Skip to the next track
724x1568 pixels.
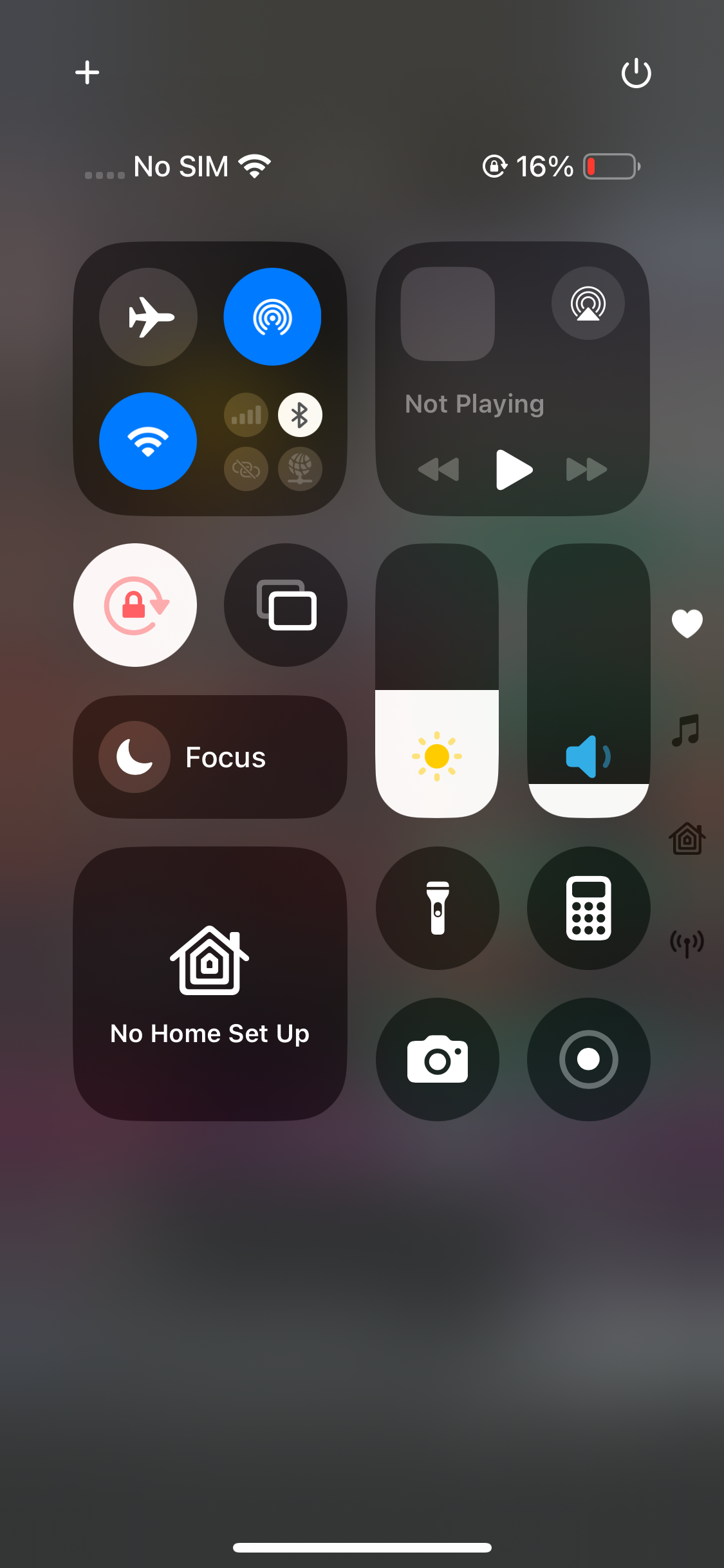pos(586,469)
